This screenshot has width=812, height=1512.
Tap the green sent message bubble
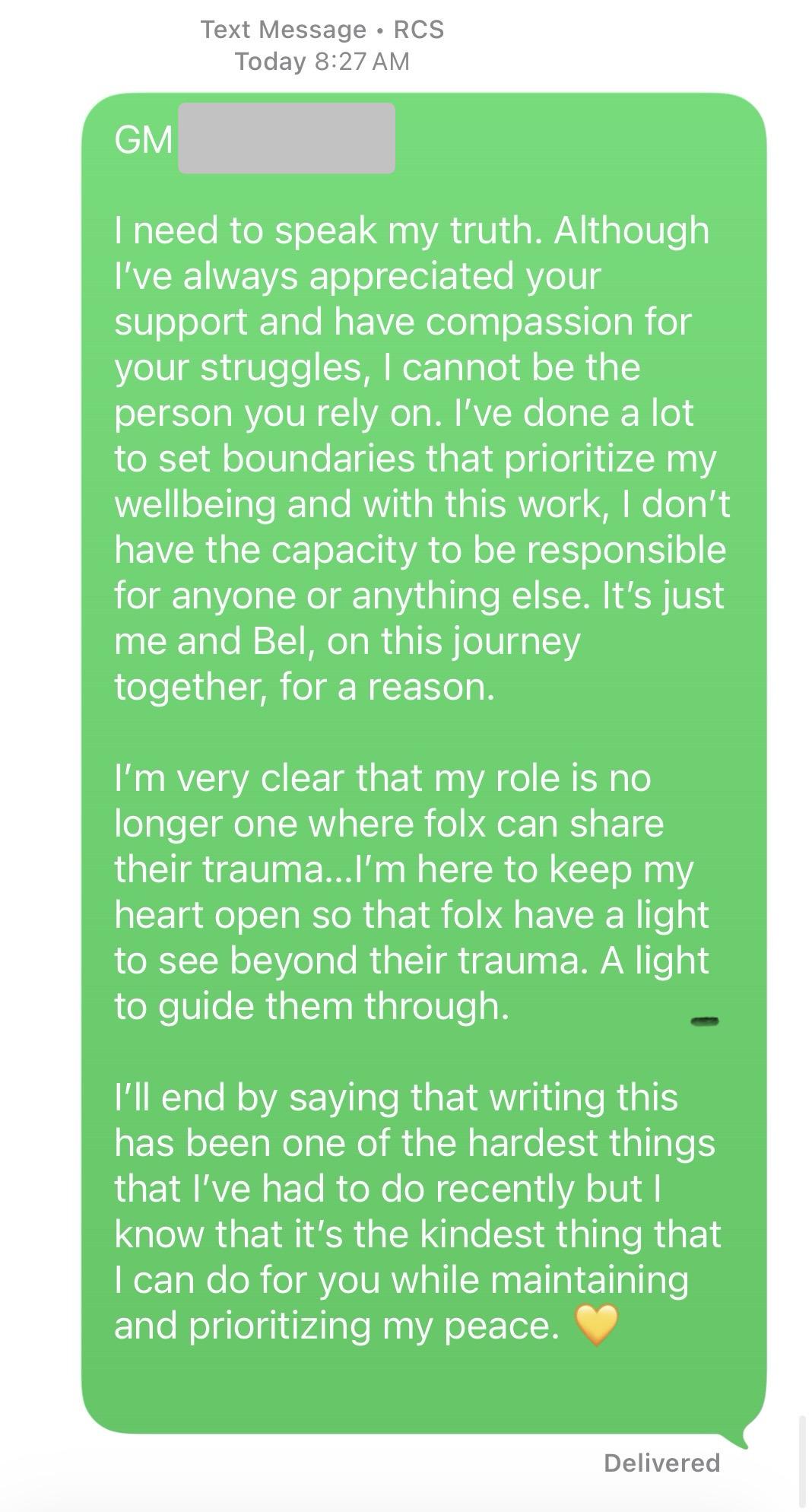click(x=423, y=761)
